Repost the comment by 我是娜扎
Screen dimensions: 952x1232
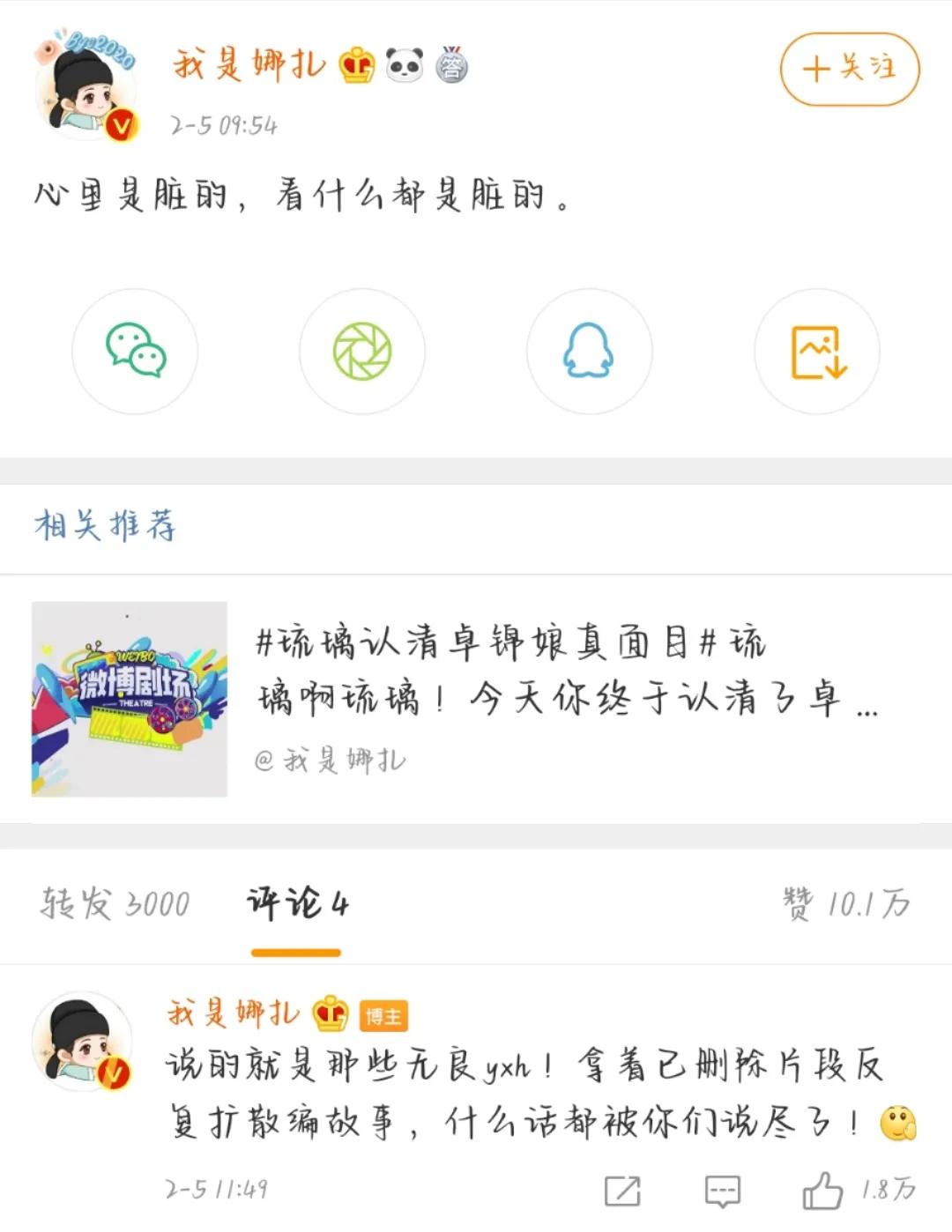point(622,1191)
